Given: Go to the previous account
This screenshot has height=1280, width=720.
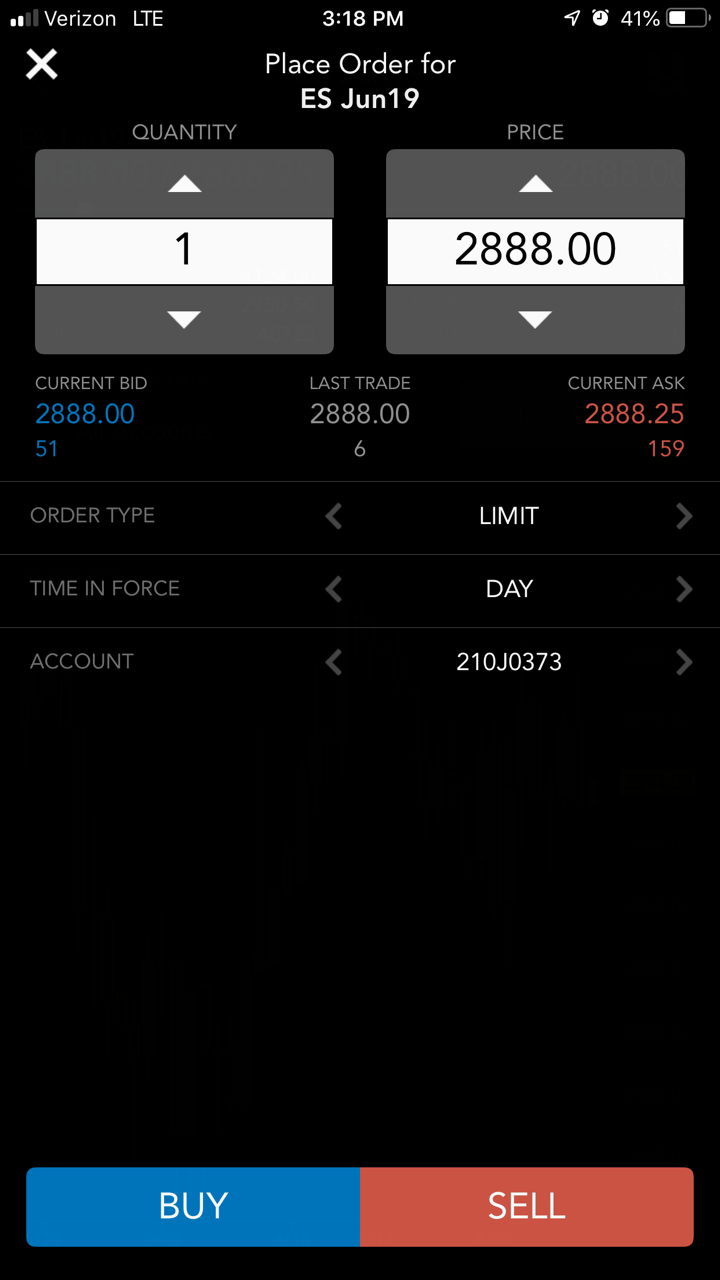Looking at the screenshot, I should [334, 662].
